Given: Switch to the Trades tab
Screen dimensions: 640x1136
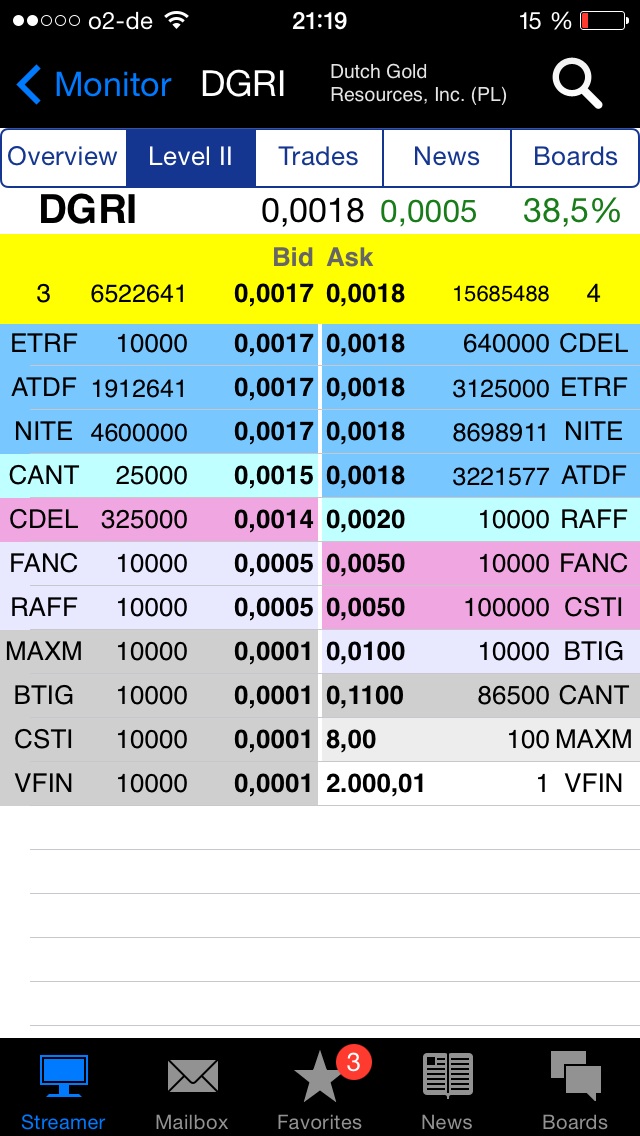Looking at the screenshot, I should pyautogui.click(x=319, y=157).
